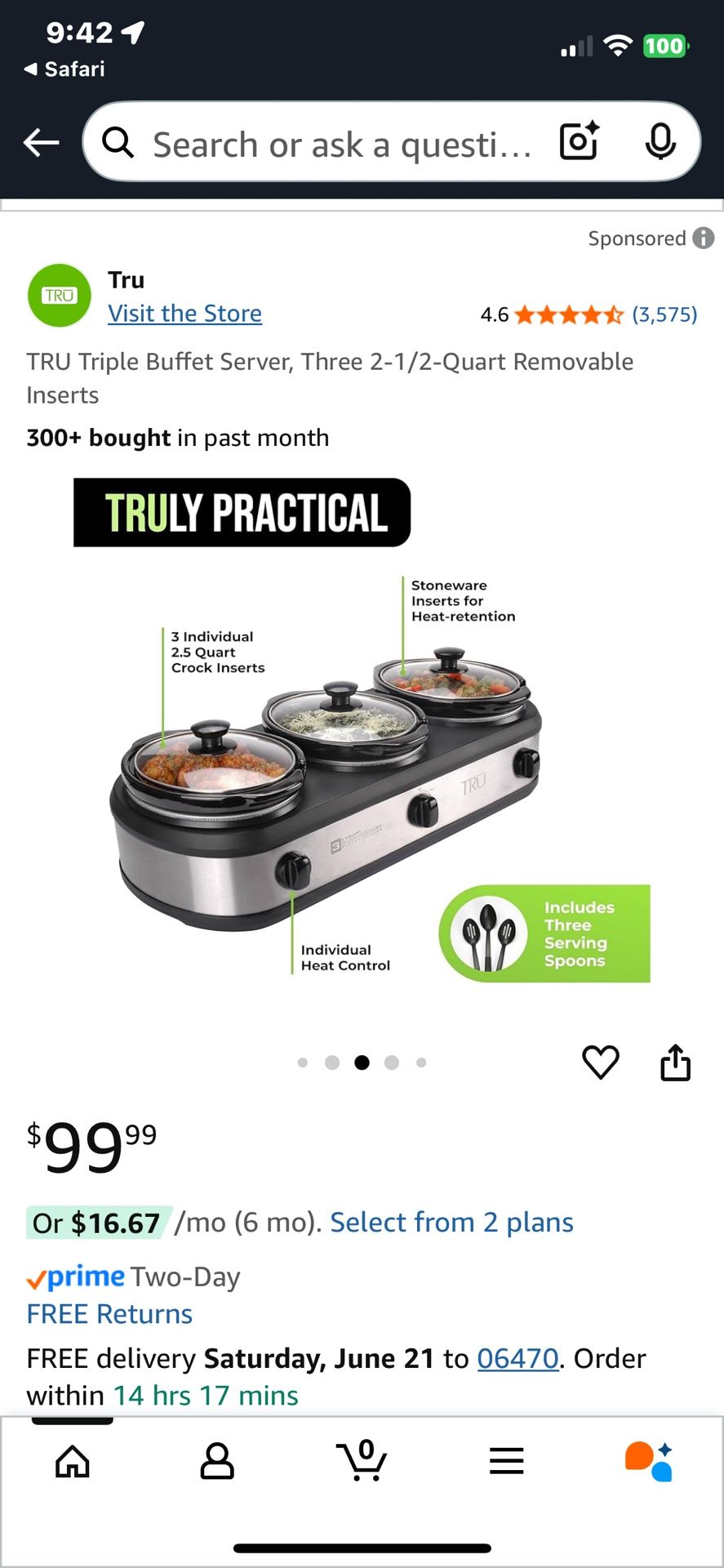Select from 2 payment plans
724x1568 pixels.
(451, 1223)
